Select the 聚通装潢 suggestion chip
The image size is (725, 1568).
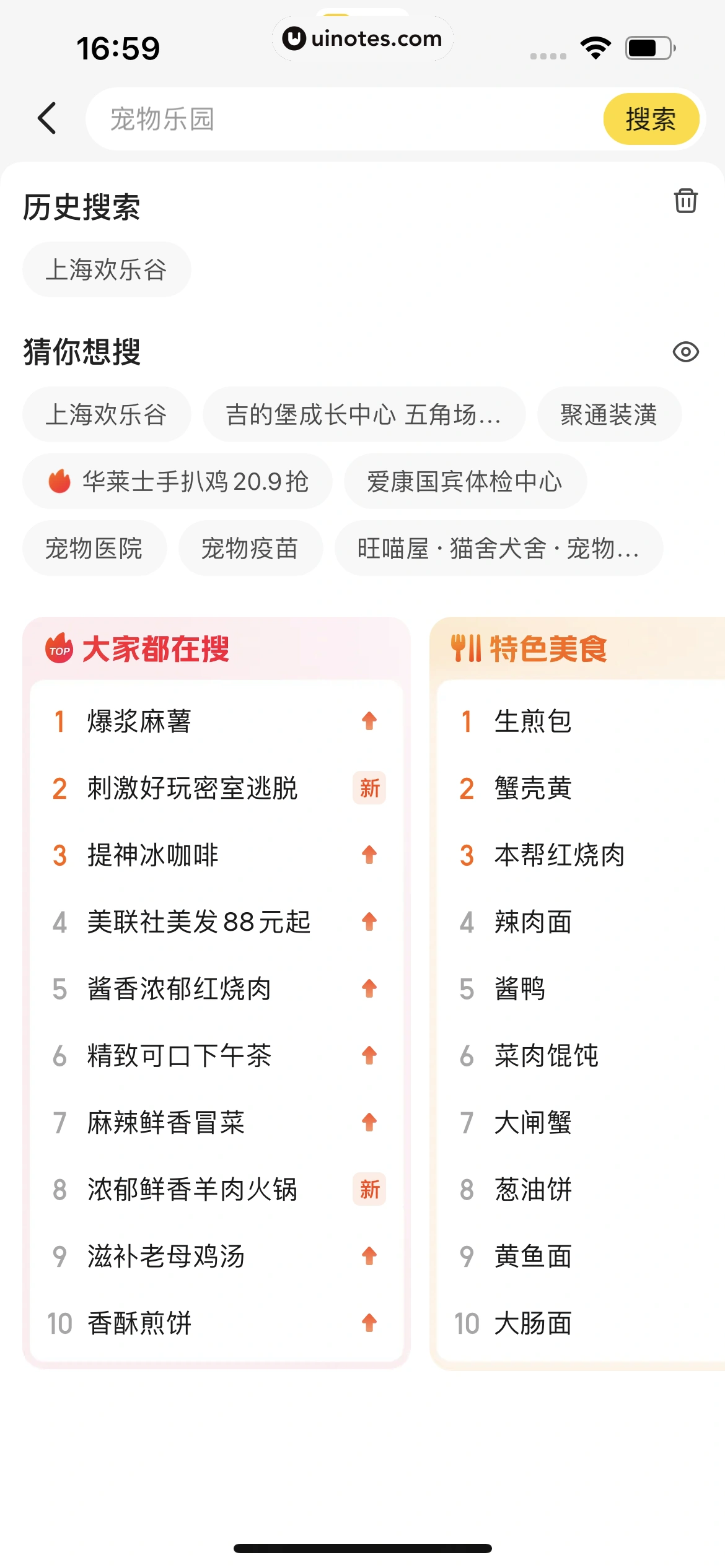tap(609, 414)
